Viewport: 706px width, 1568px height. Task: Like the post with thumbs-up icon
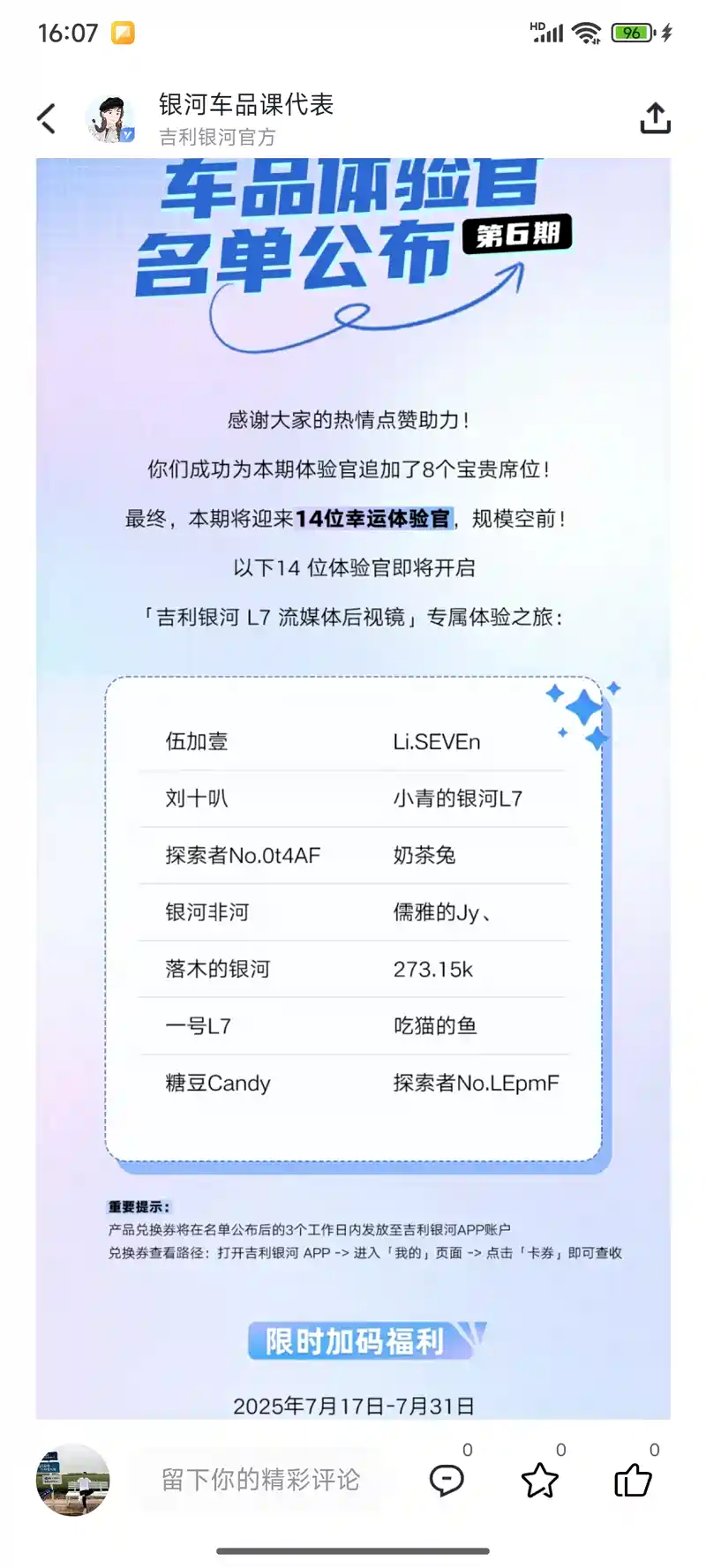click(633, 1480)
